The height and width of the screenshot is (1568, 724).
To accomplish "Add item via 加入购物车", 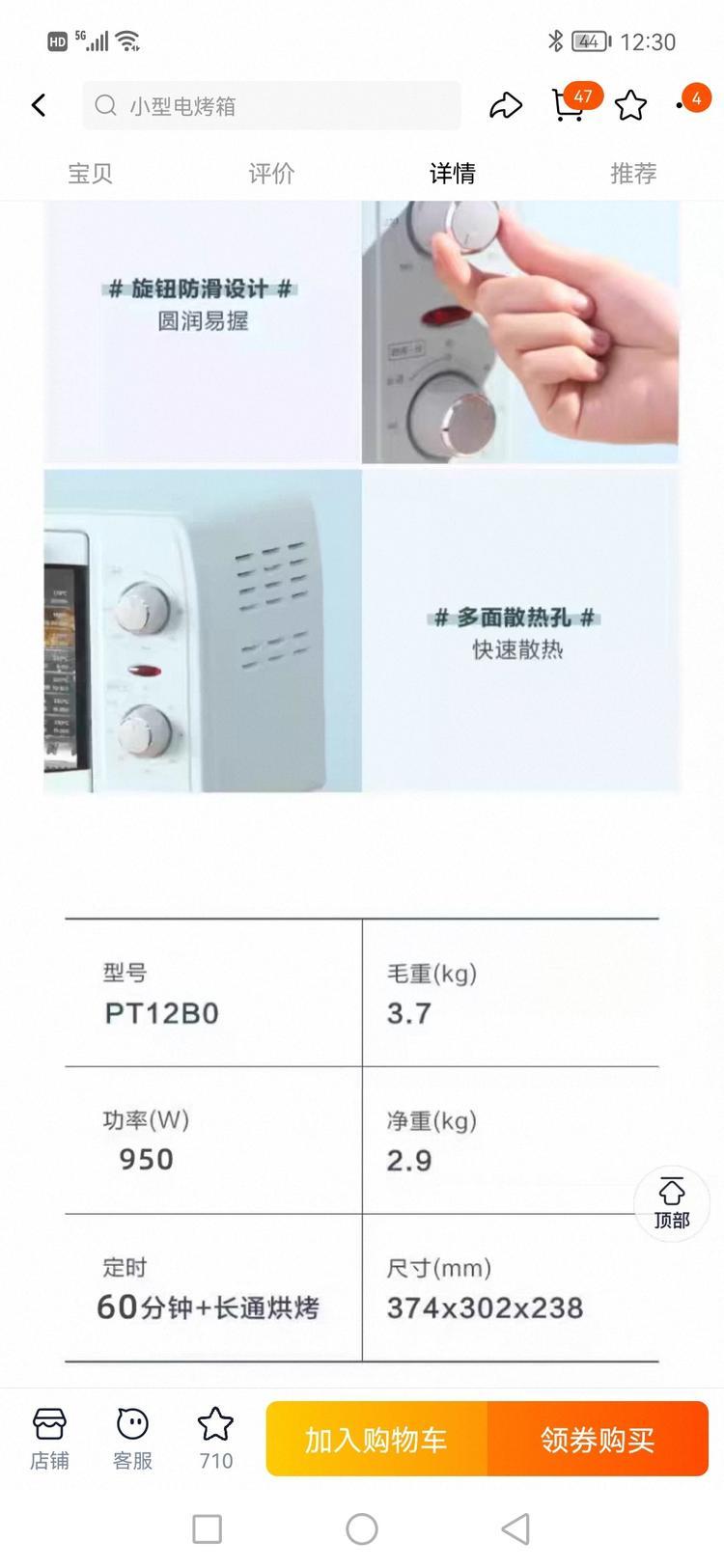I will coord(376,1440).
